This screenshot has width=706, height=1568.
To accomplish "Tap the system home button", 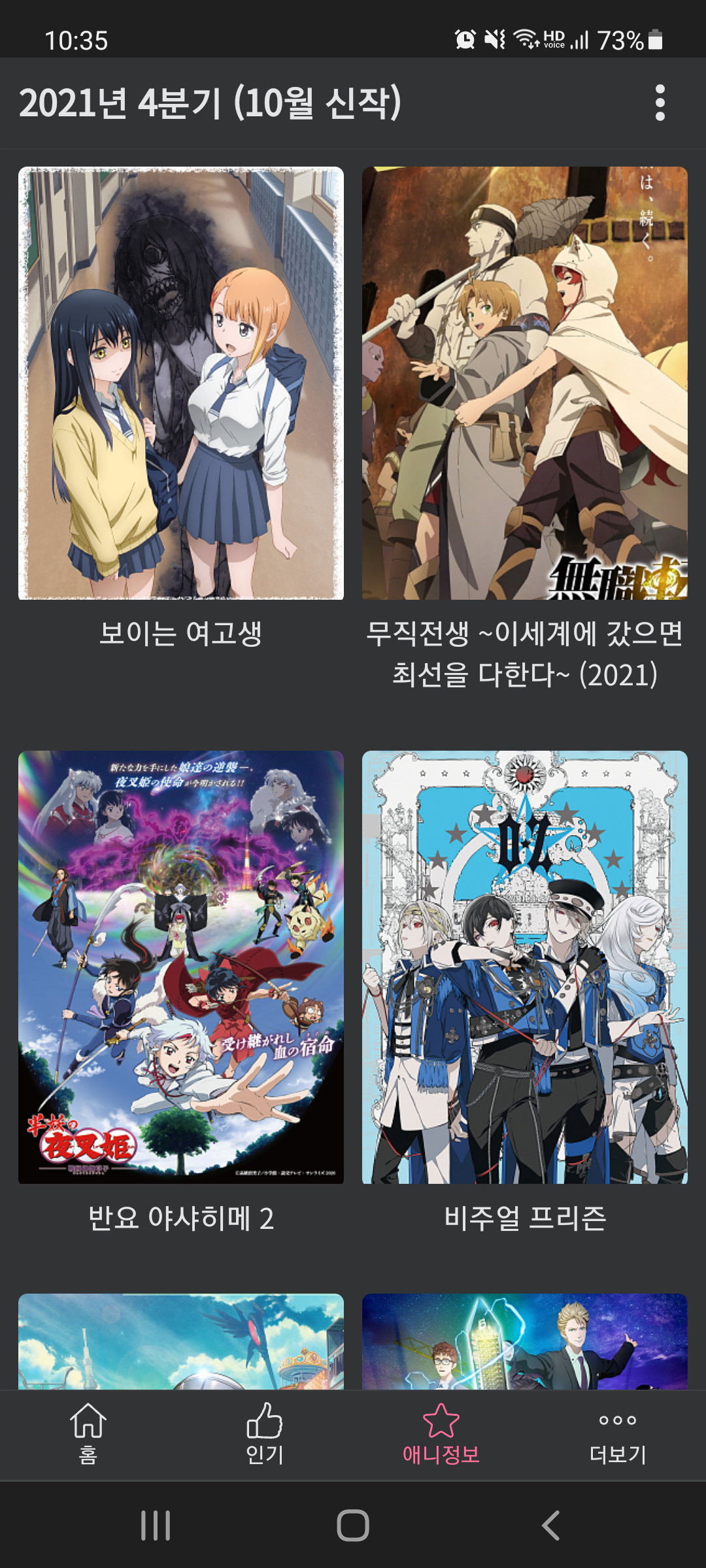I will pyautogui.click(x=353, y=1526).
